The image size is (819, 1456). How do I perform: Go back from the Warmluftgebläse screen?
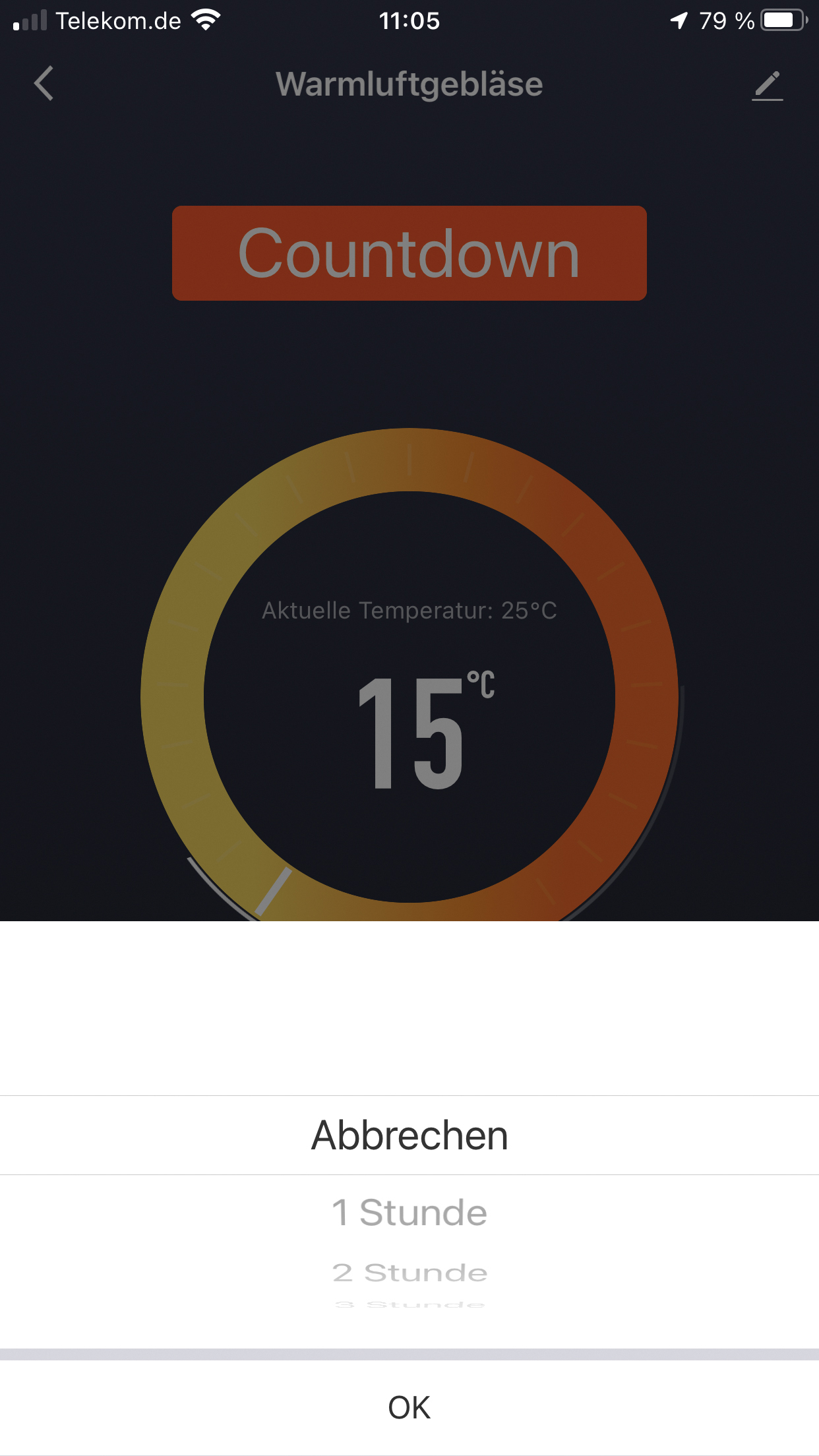(x=44, y=84)
